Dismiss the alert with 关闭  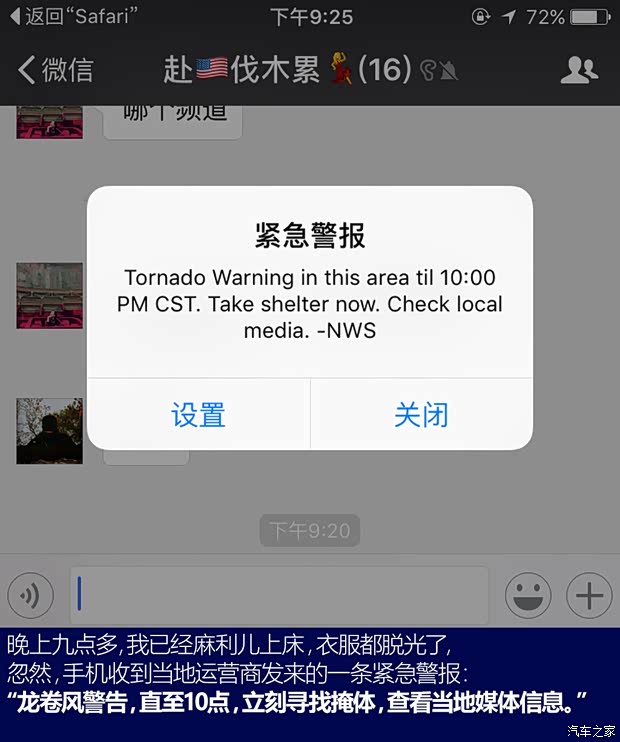coord(421,414)
